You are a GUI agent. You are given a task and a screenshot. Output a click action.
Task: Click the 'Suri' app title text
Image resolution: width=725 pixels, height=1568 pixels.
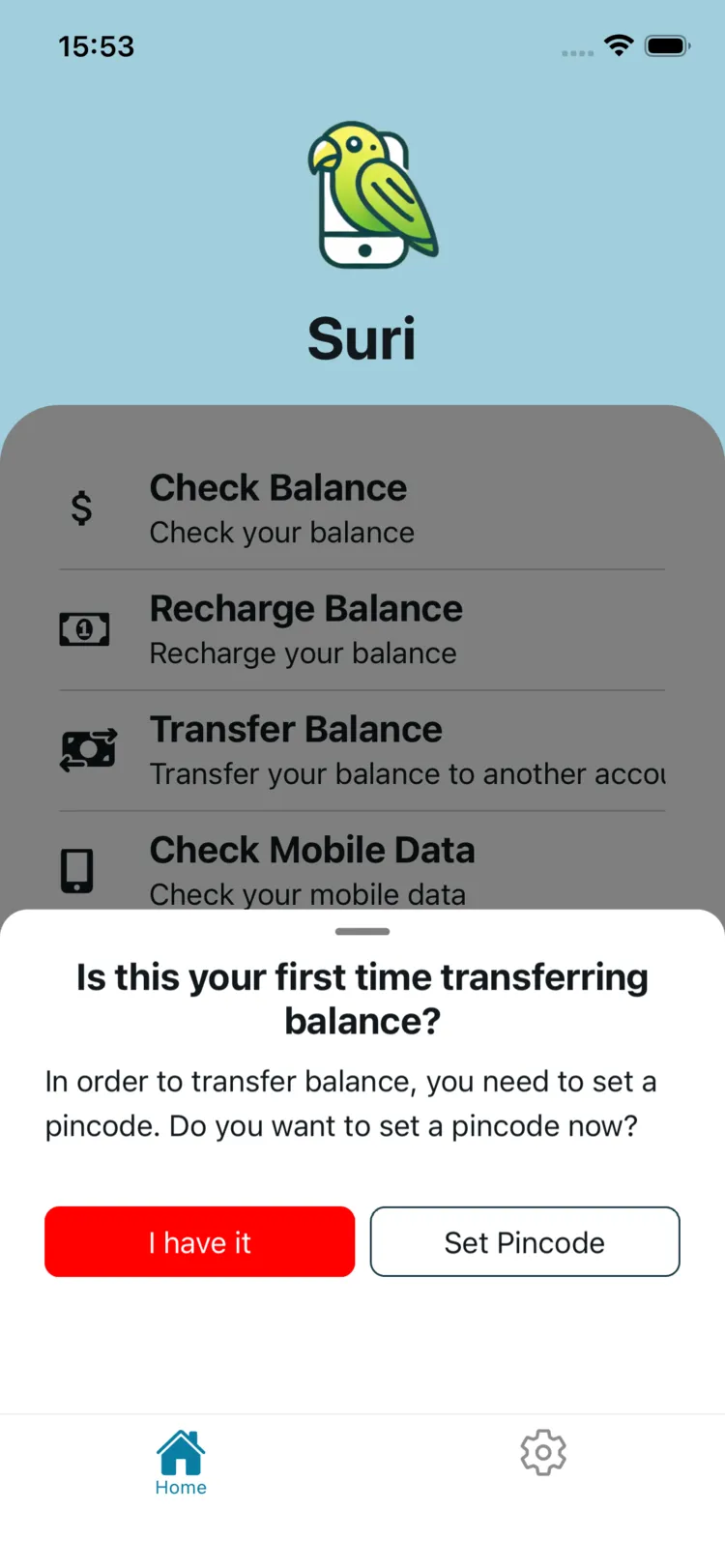(362, 337)
